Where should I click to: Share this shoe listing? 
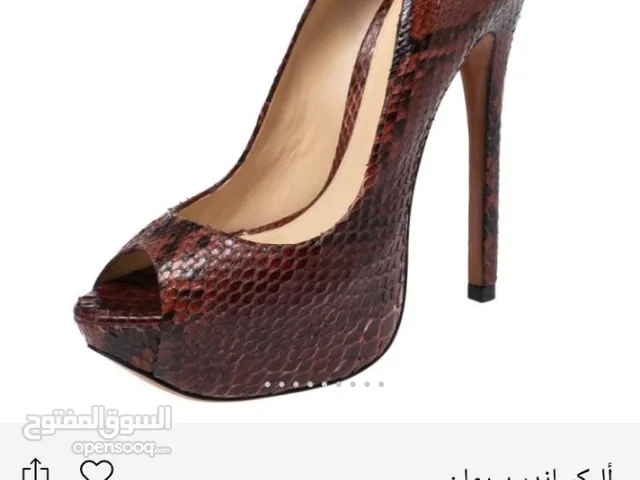pyautogui.click(x=36, y=470)
